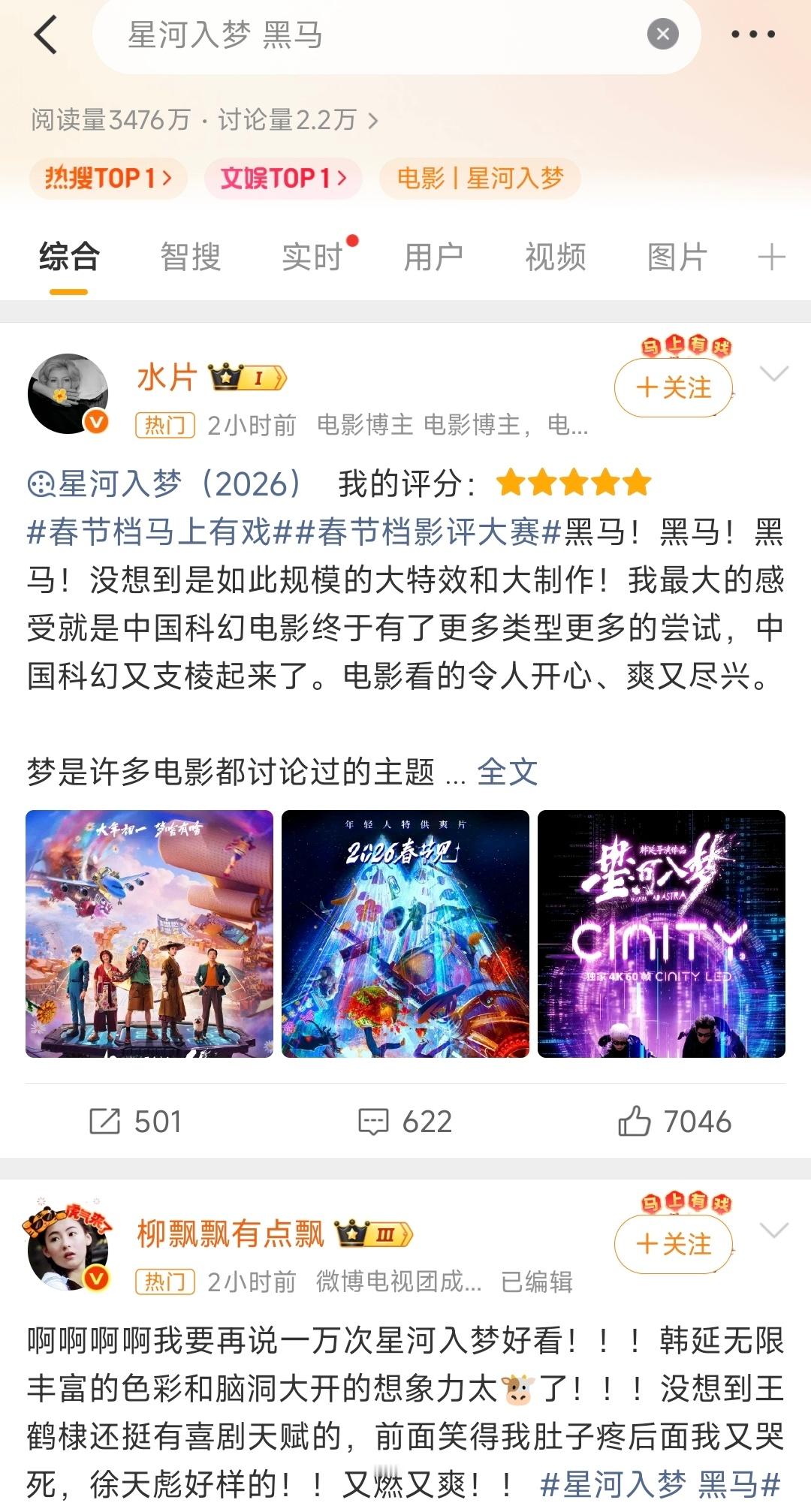Click the plus icon to add more tabs
The image size is (811, 1512).
click(773, 256)
